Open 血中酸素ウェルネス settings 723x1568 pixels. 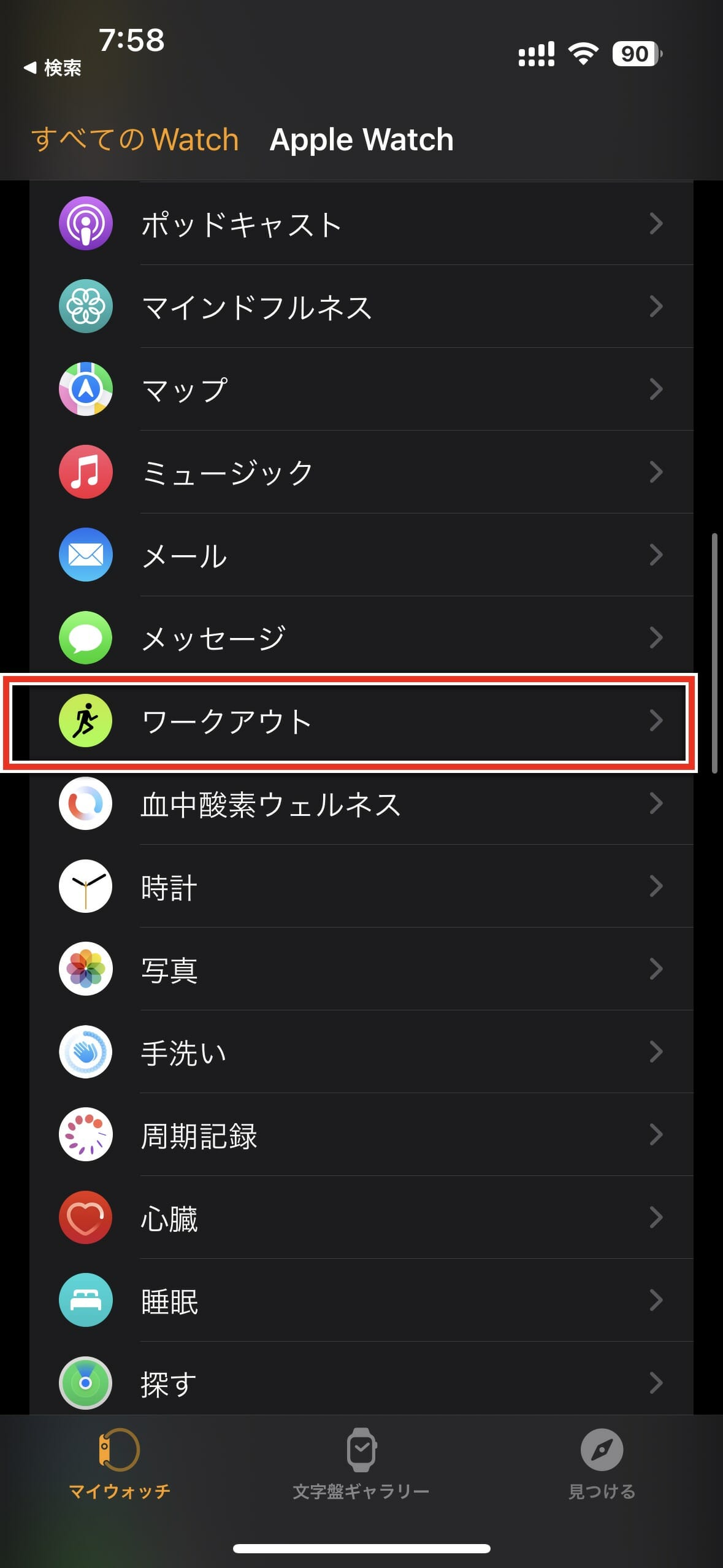361,804
